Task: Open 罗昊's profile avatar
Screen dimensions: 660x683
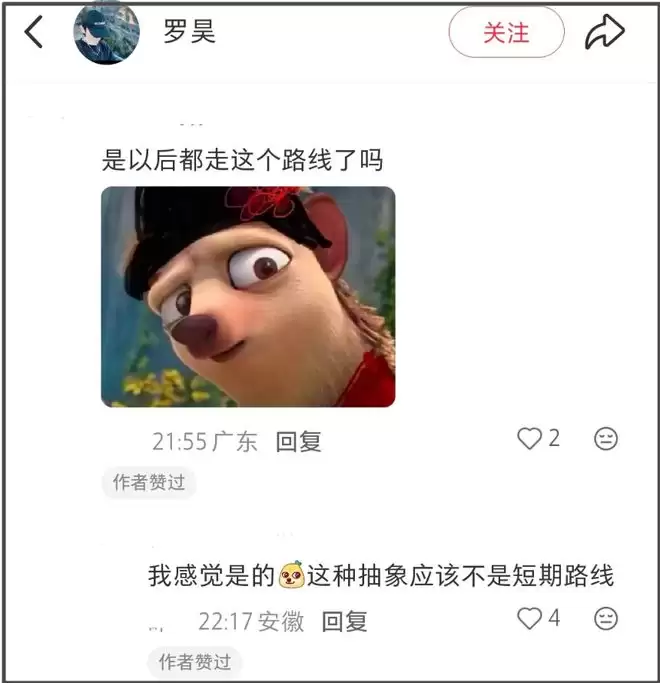Action: [106, 33]
